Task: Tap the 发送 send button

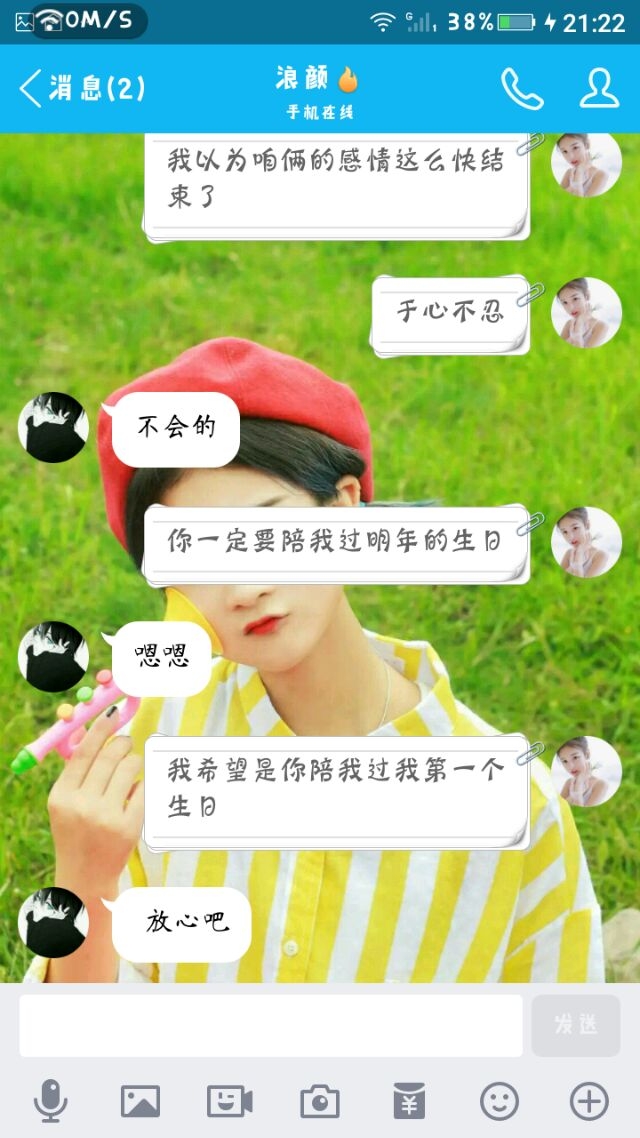Action: coord(575,1025)
